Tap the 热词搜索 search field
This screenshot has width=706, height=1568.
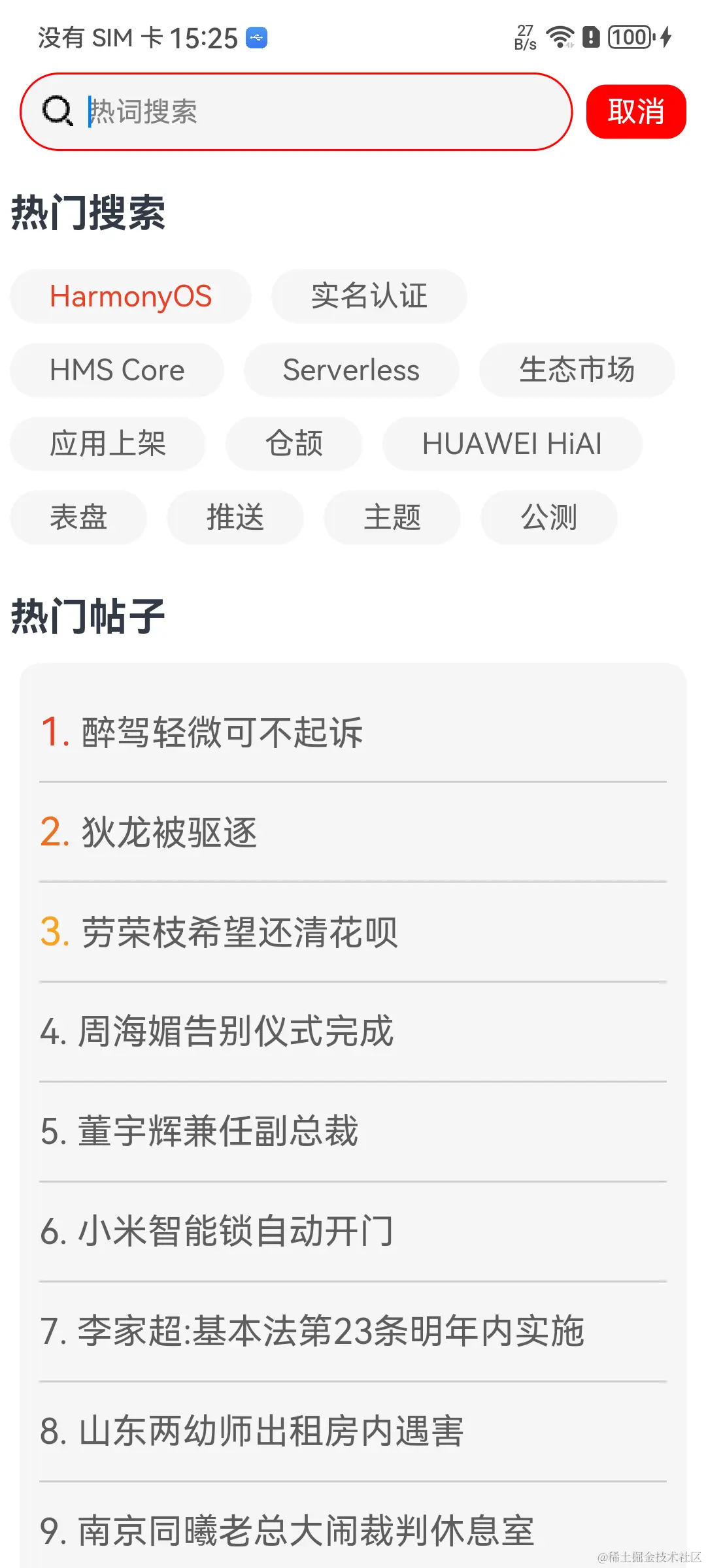(314, 112)
